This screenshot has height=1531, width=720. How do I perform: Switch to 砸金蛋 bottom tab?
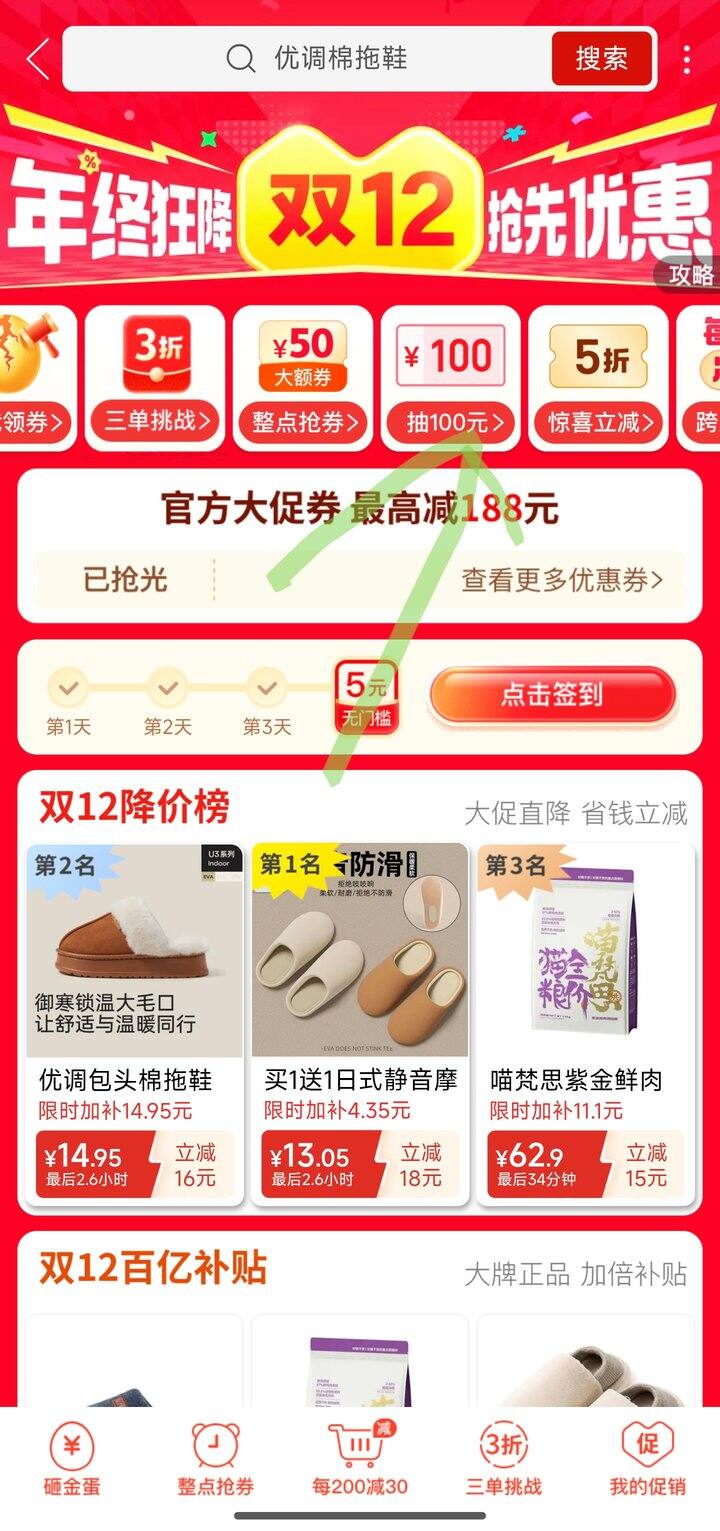pos(72,1461)
